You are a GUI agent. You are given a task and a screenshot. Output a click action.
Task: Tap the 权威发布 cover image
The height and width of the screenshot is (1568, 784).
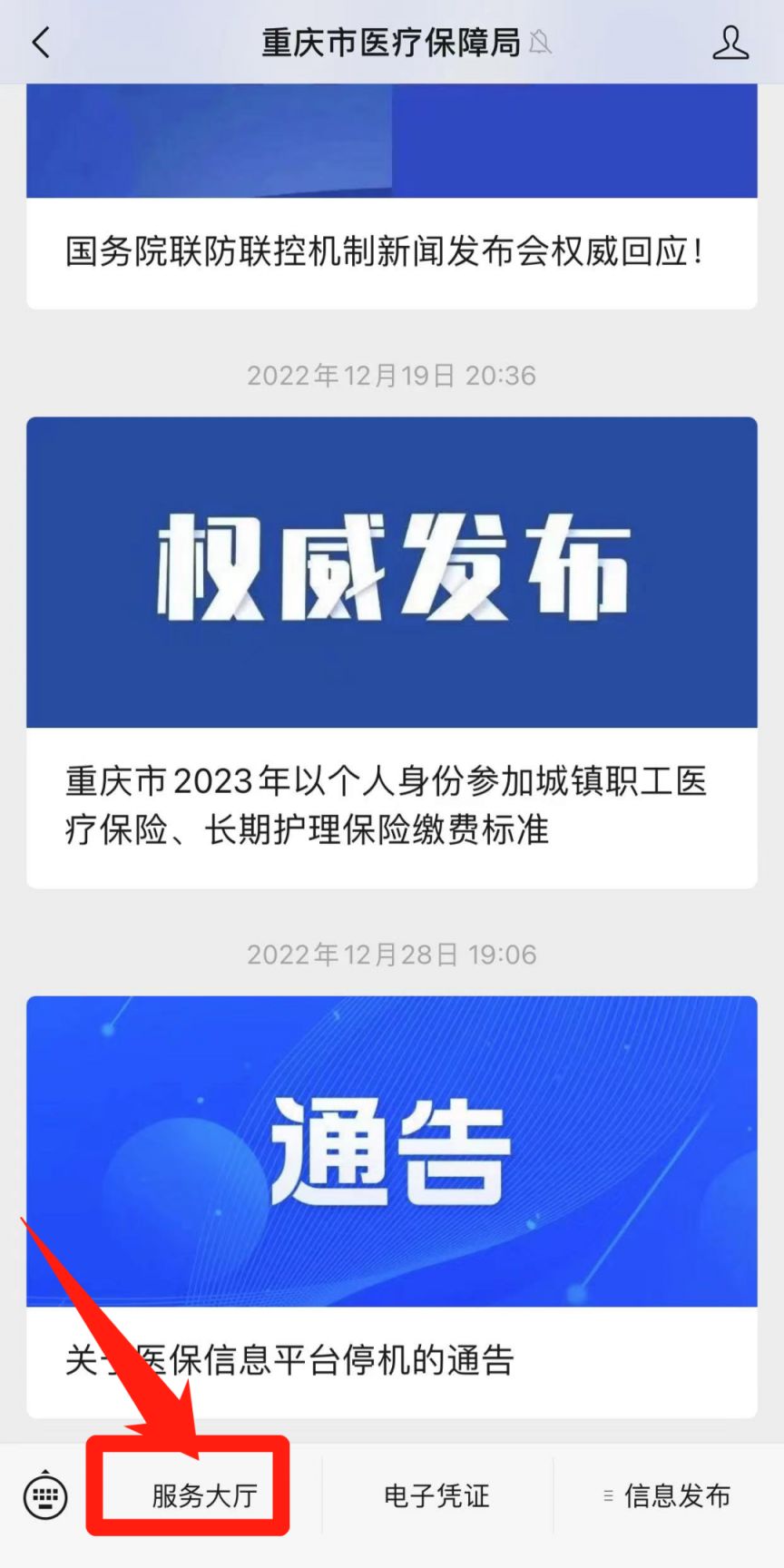point(392,572)
